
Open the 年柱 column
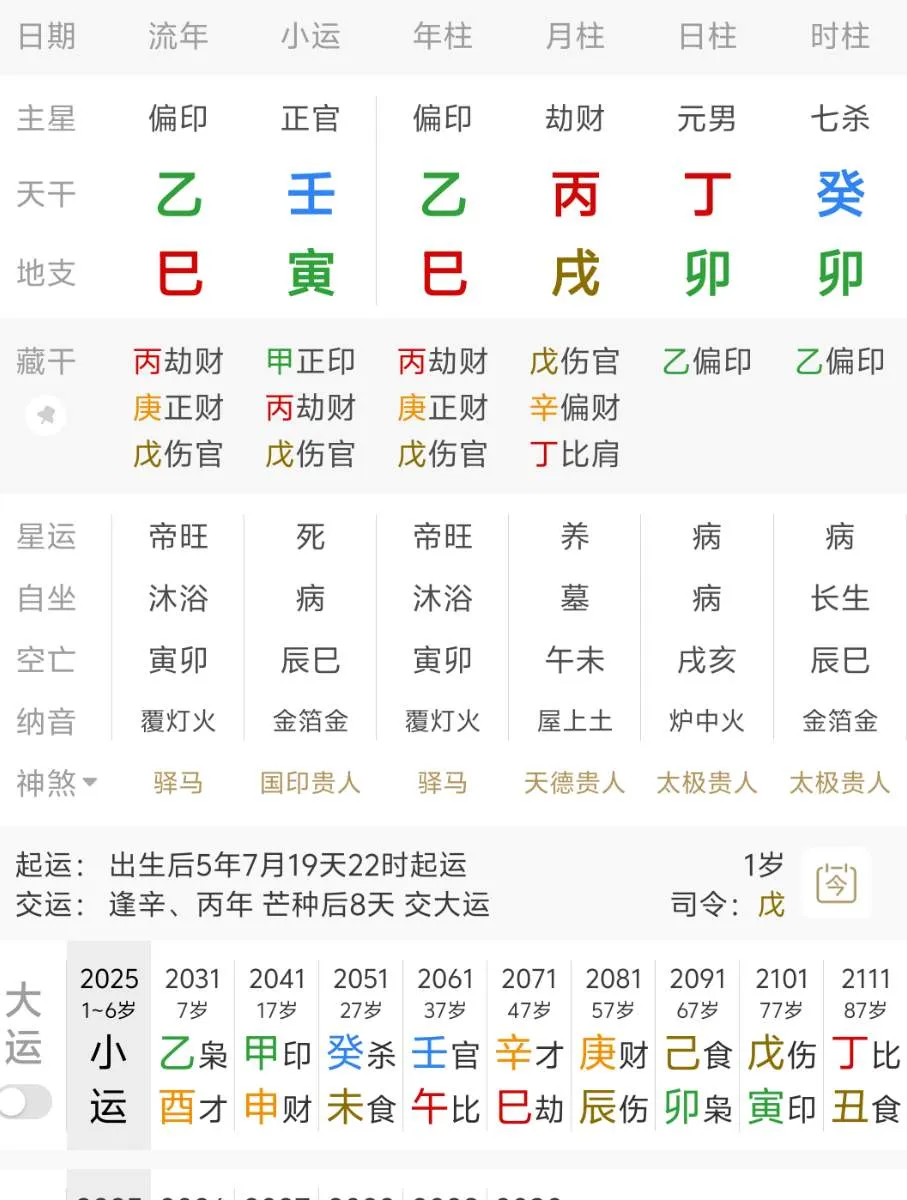pyautogui.click(x=442, y=35)
